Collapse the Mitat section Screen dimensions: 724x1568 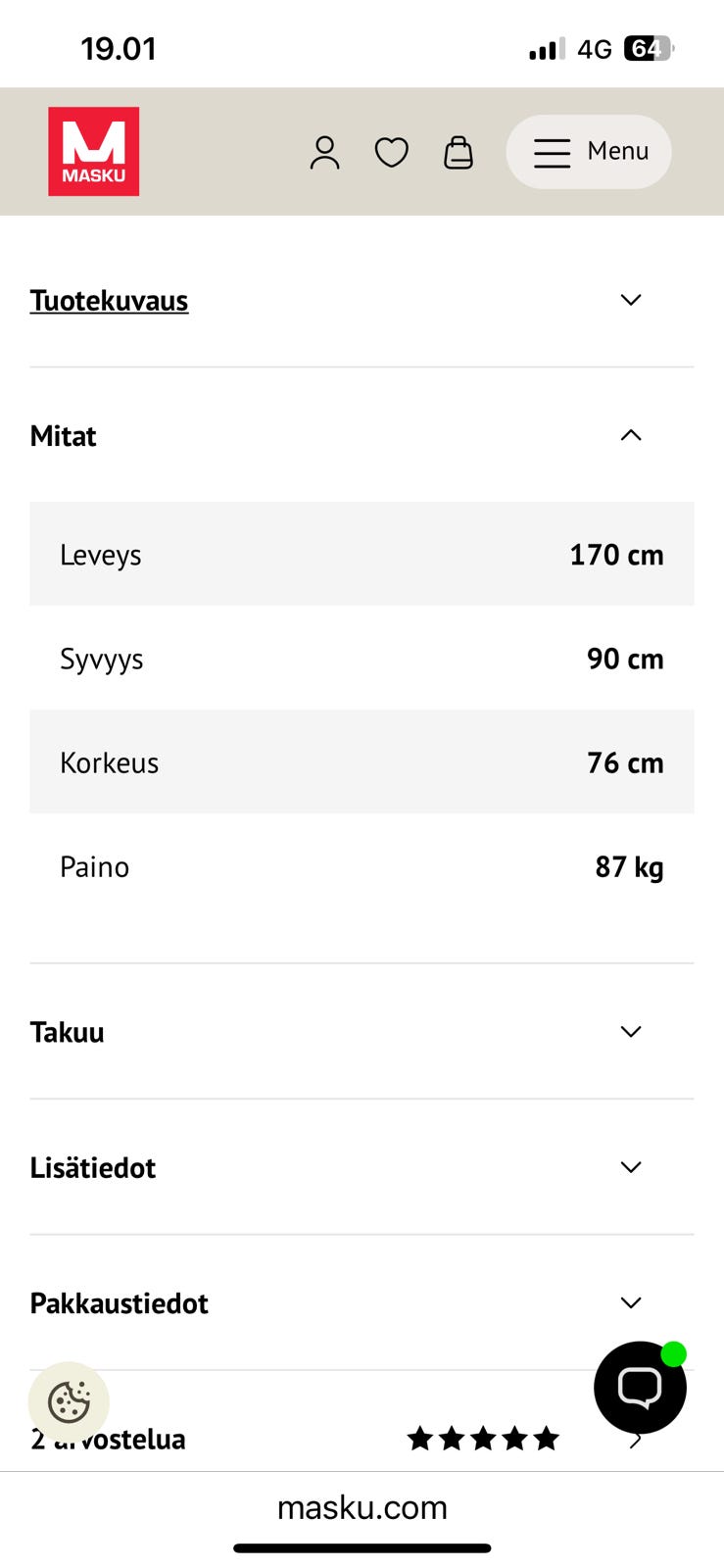coord(361,435)
